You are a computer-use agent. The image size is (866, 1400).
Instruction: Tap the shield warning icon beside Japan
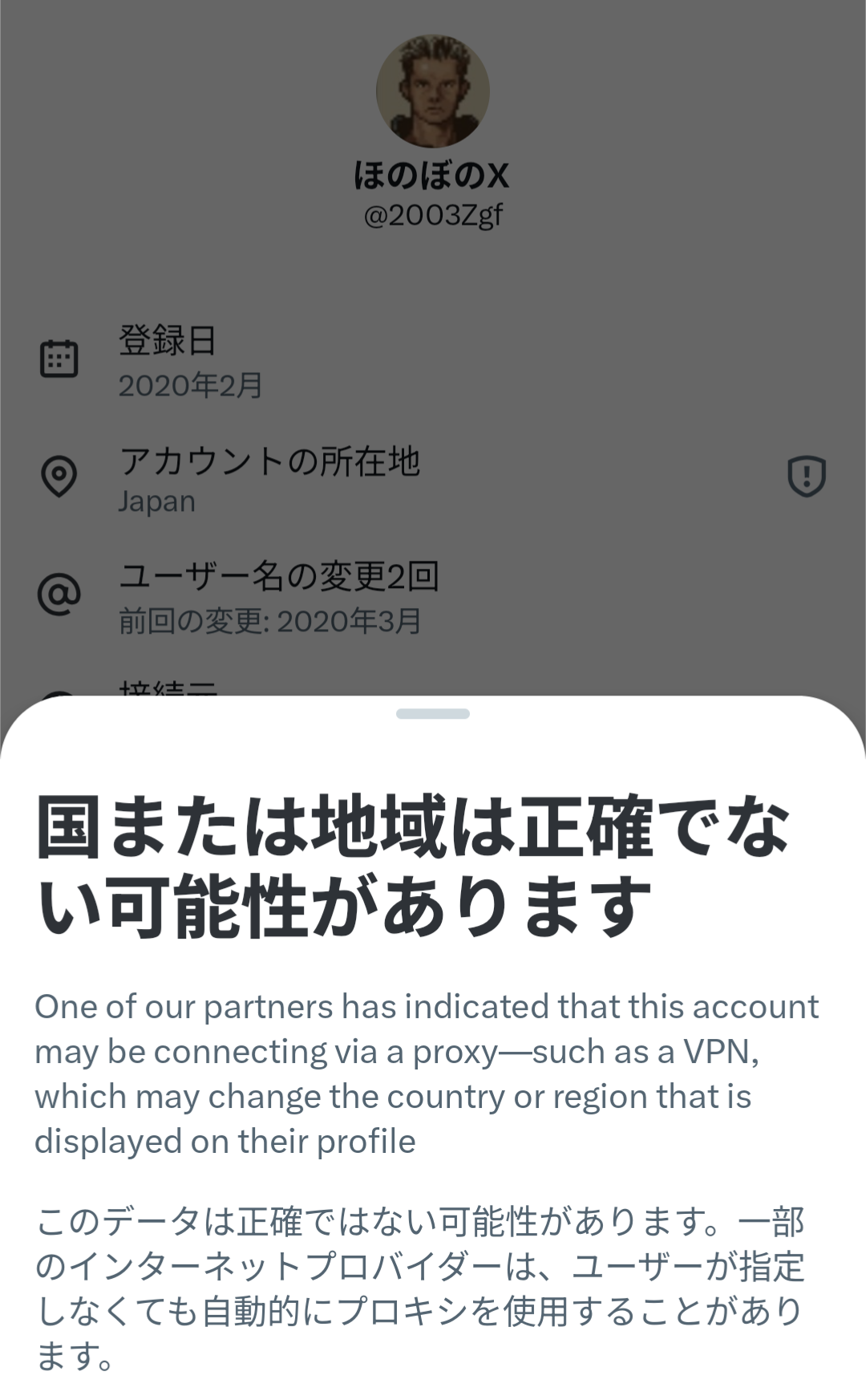click(x=807, y=477)
